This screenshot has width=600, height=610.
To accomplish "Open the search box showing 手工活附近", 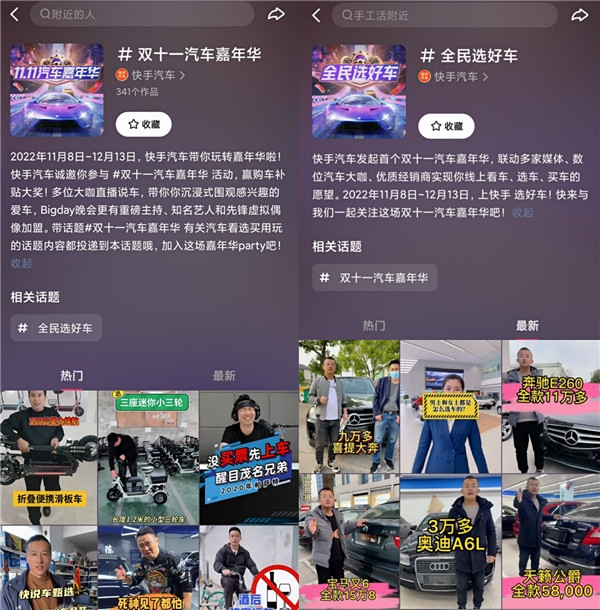I will point(445,15).
